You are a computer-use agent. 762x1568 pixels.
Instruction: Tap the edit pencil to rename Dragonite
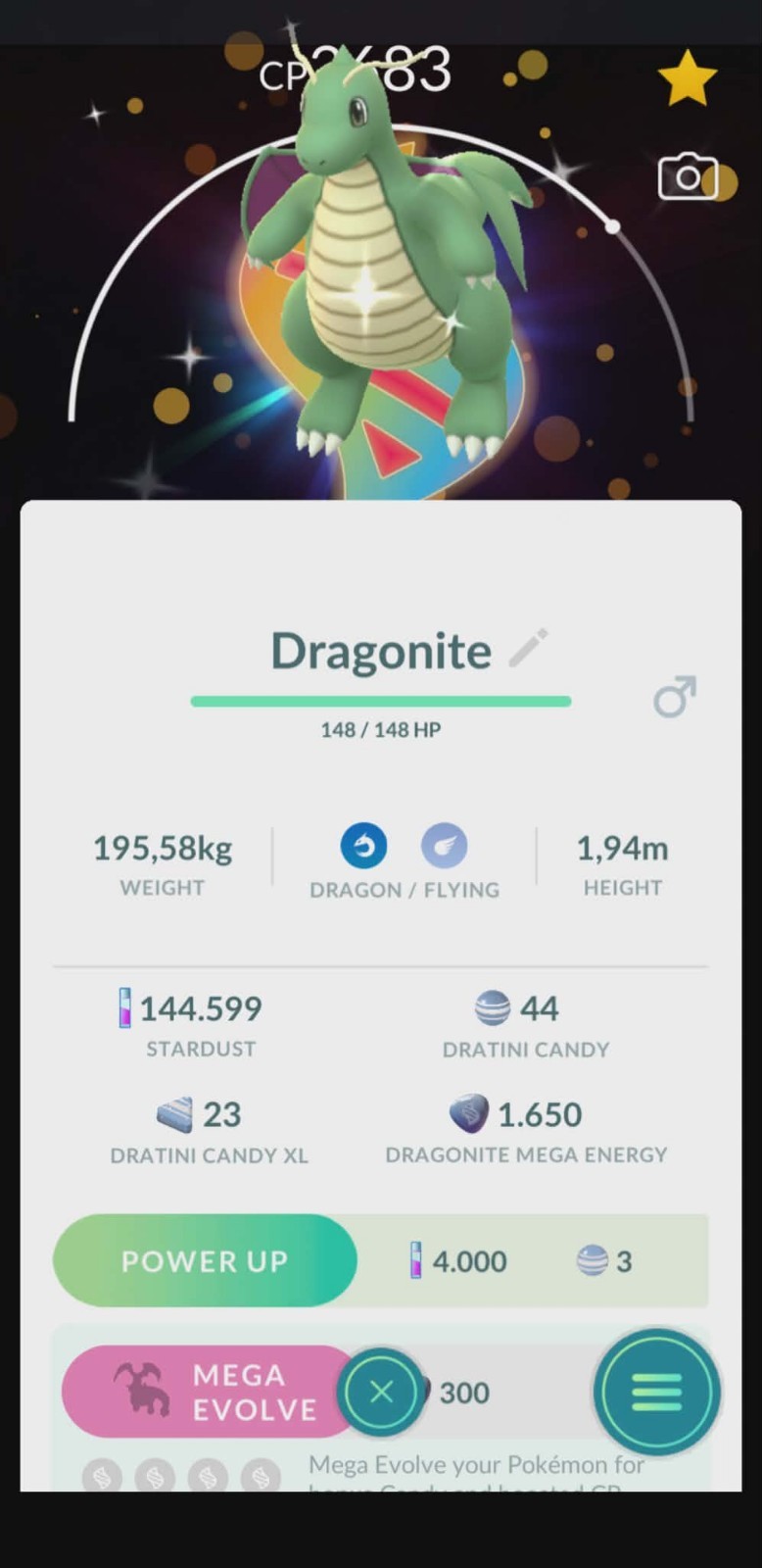529,648
